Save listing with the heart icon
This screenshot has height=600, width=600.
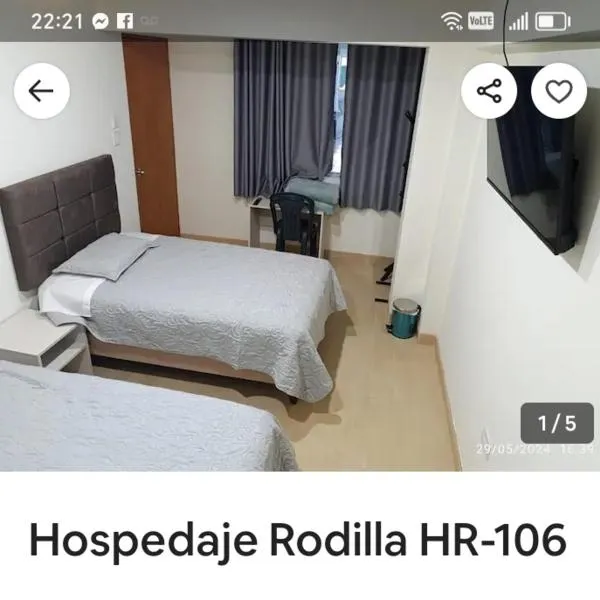tap(558, 92)
